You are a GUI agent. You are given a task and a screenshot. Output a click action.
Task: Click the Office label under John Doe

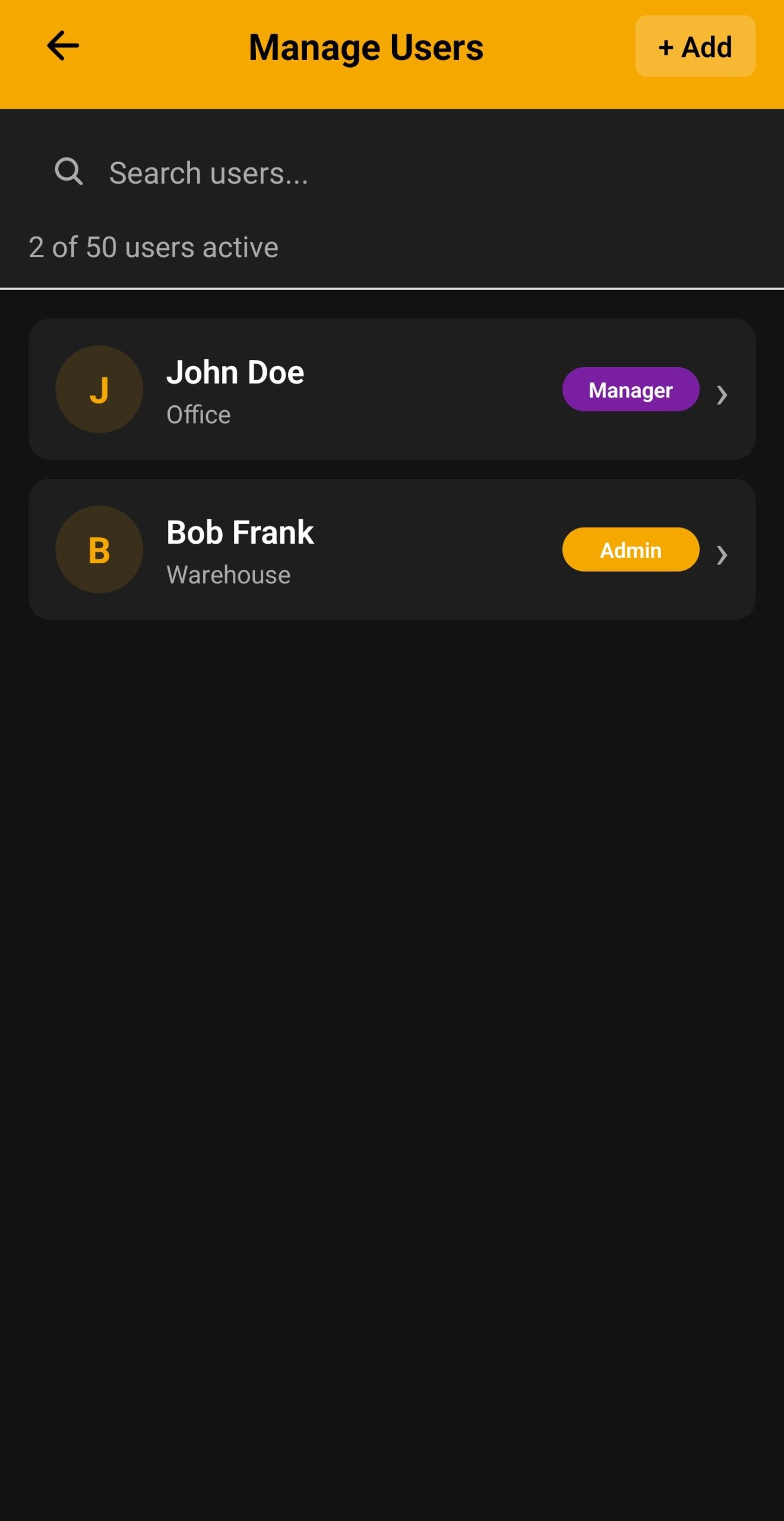coord(198,414)
